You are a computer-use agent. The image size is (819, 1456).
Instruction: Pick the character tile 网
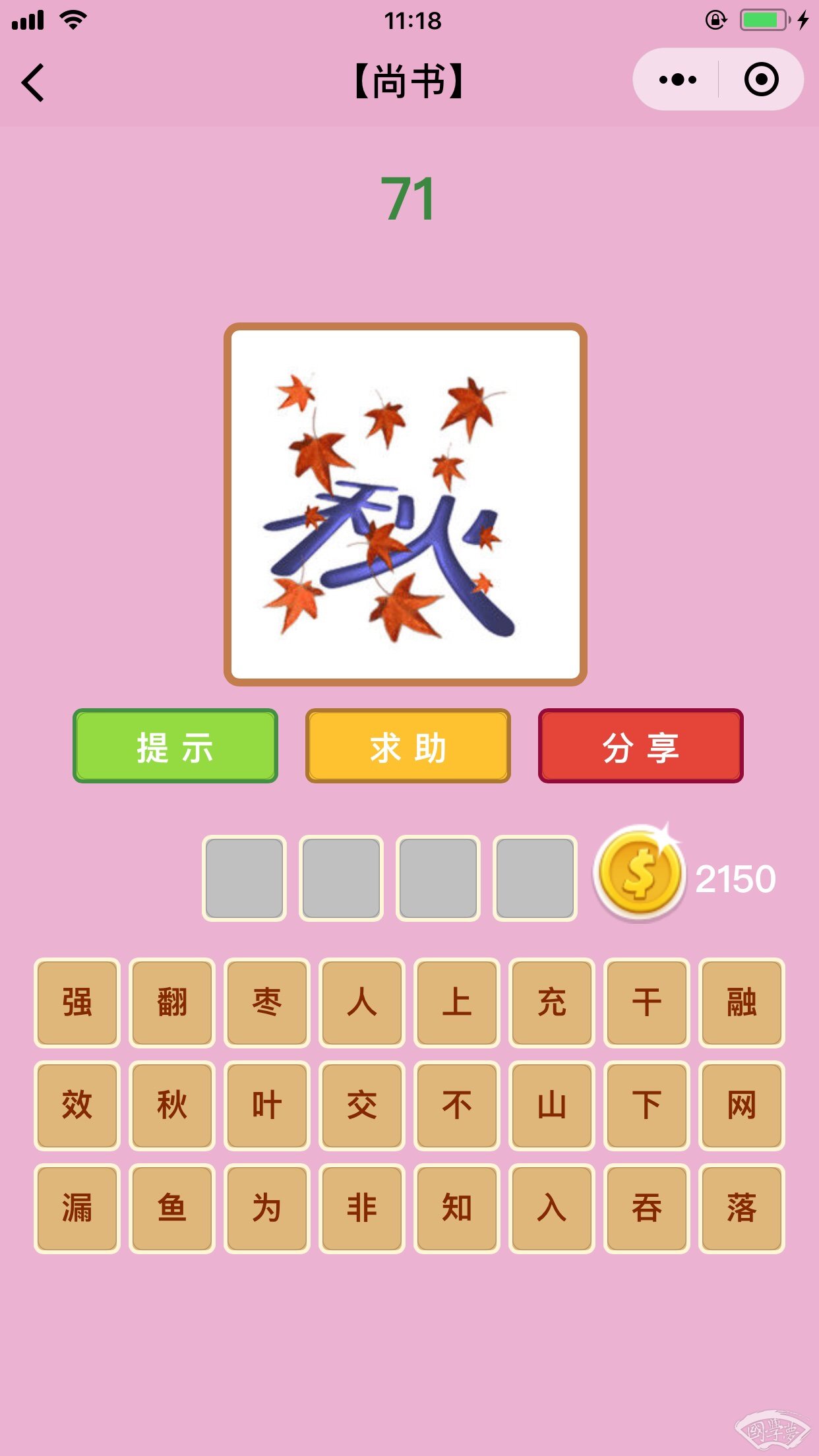click(742, 1106)
